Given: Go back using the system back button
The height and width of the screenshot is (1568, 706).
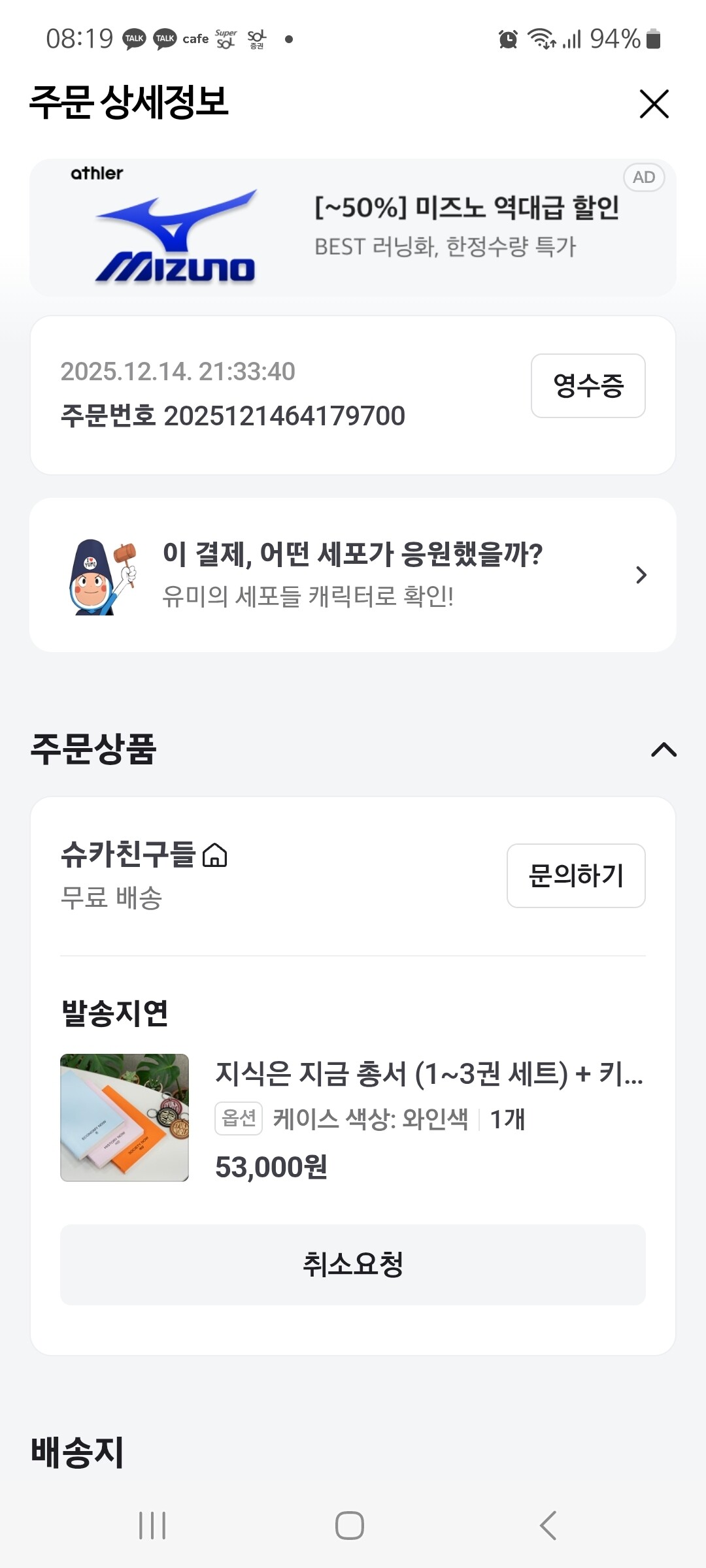Looking at the screenshot, I should [548, 1526].
